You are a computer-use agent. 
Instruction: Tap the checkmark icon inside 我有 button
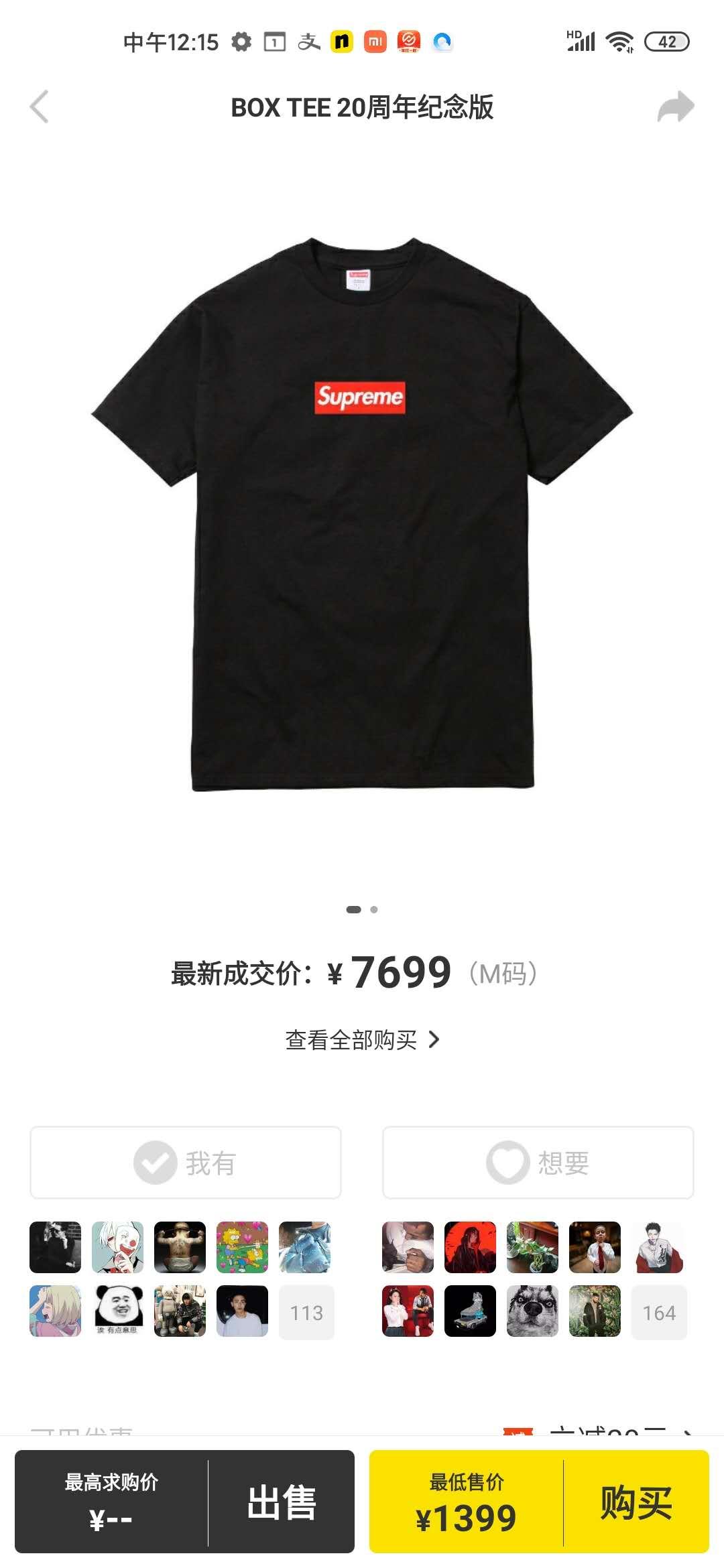[156, 1163]
